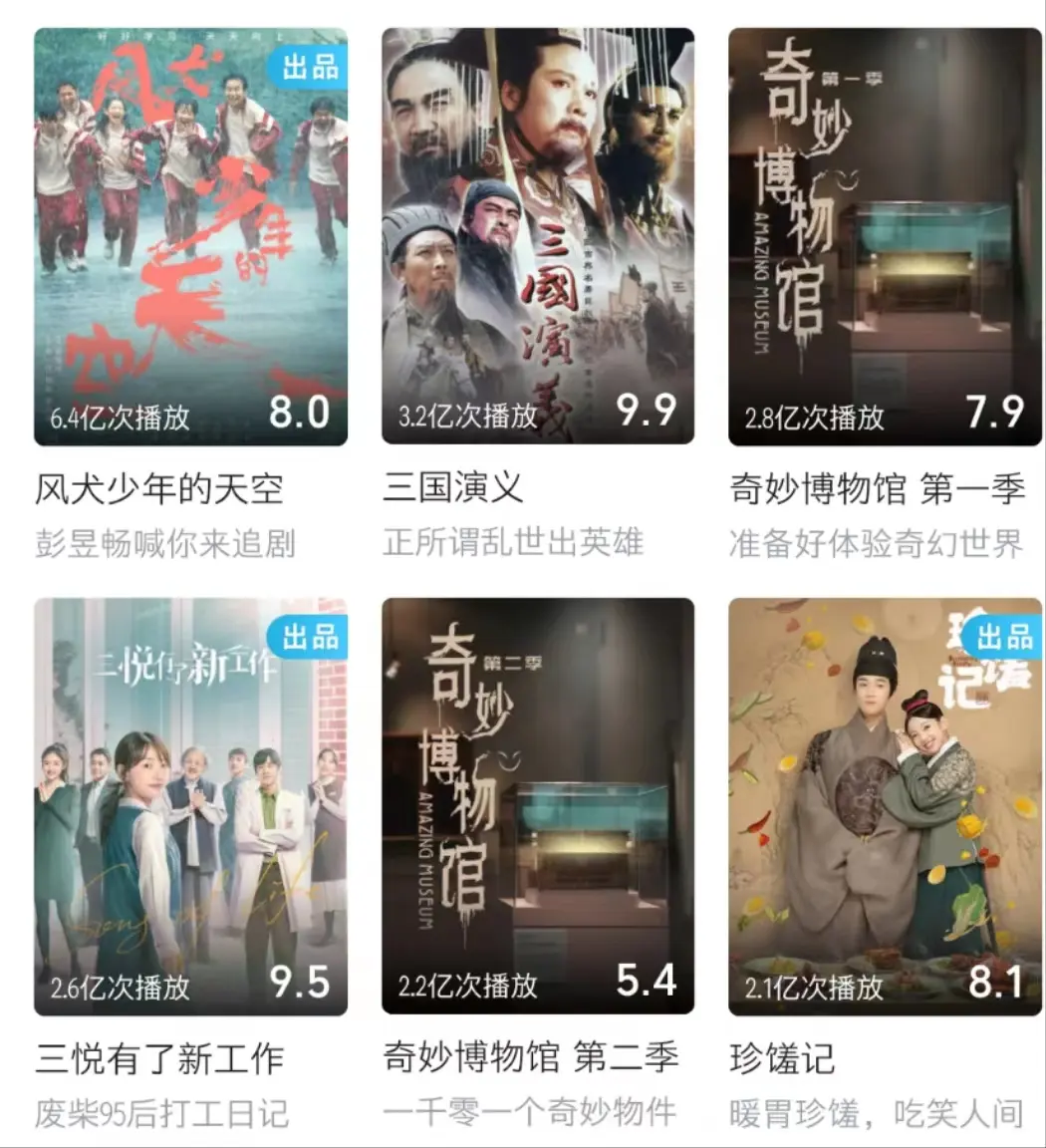This screenshot has height=1148, width=1046.
Task: Open the 风犬少年的天空 show card
Action: (x=190, y=237)
